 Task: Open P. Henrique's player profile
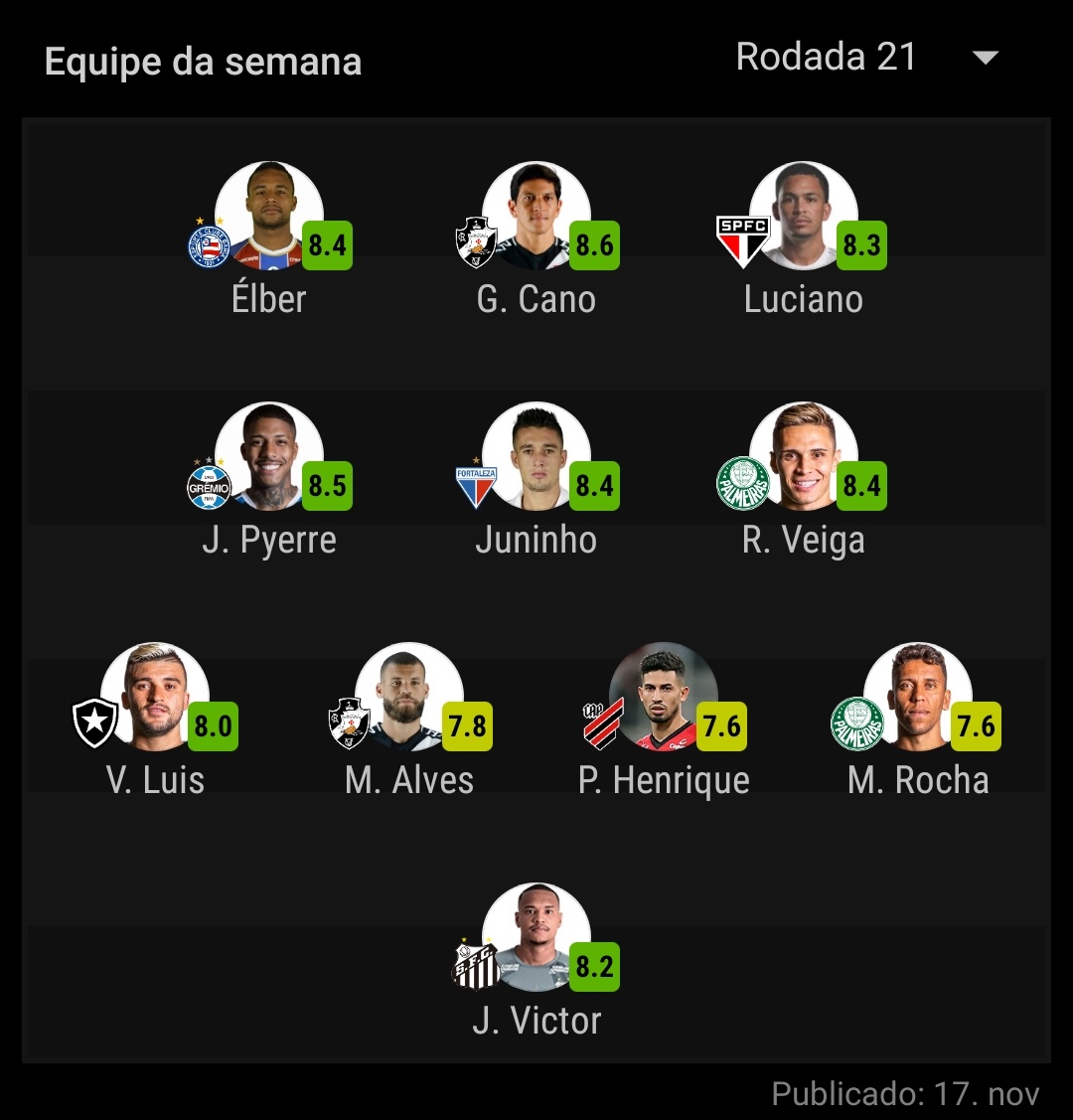(664, 697)
